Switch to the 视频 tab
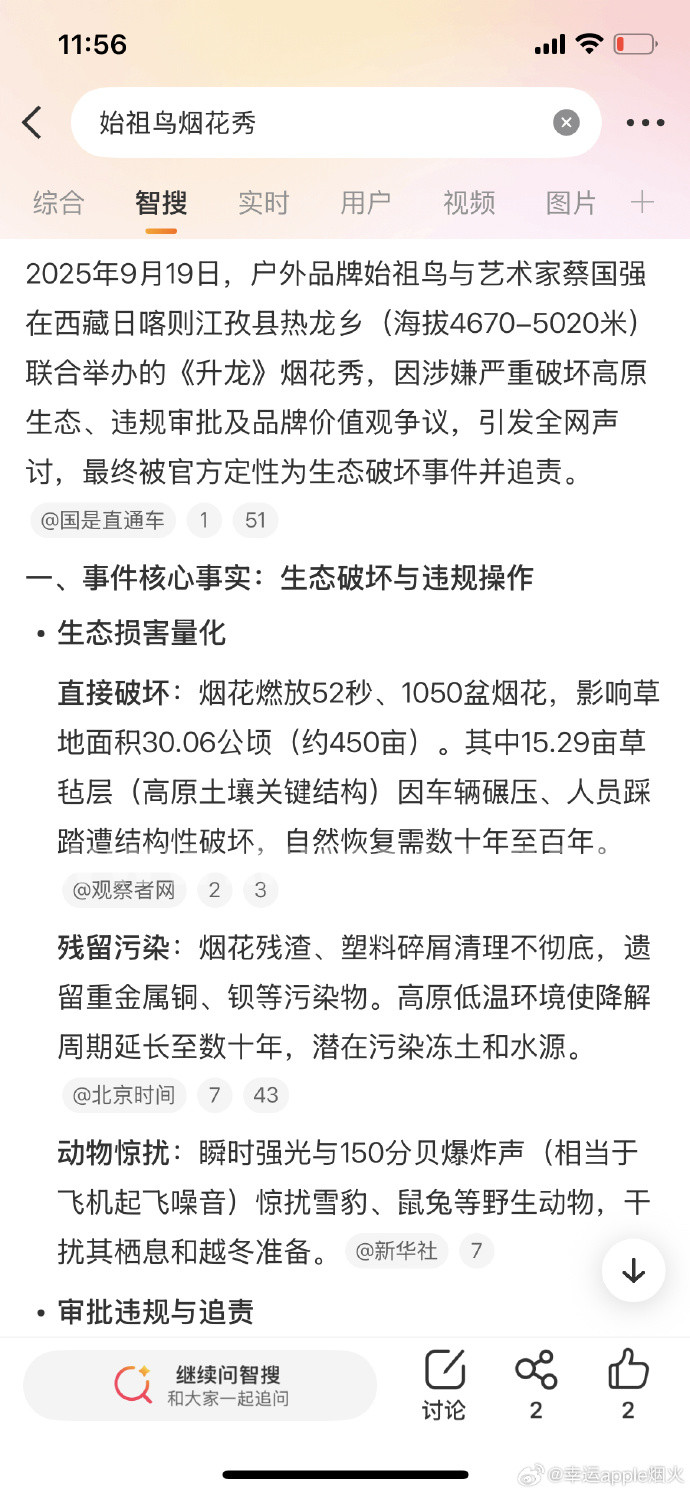 (469, 203)
